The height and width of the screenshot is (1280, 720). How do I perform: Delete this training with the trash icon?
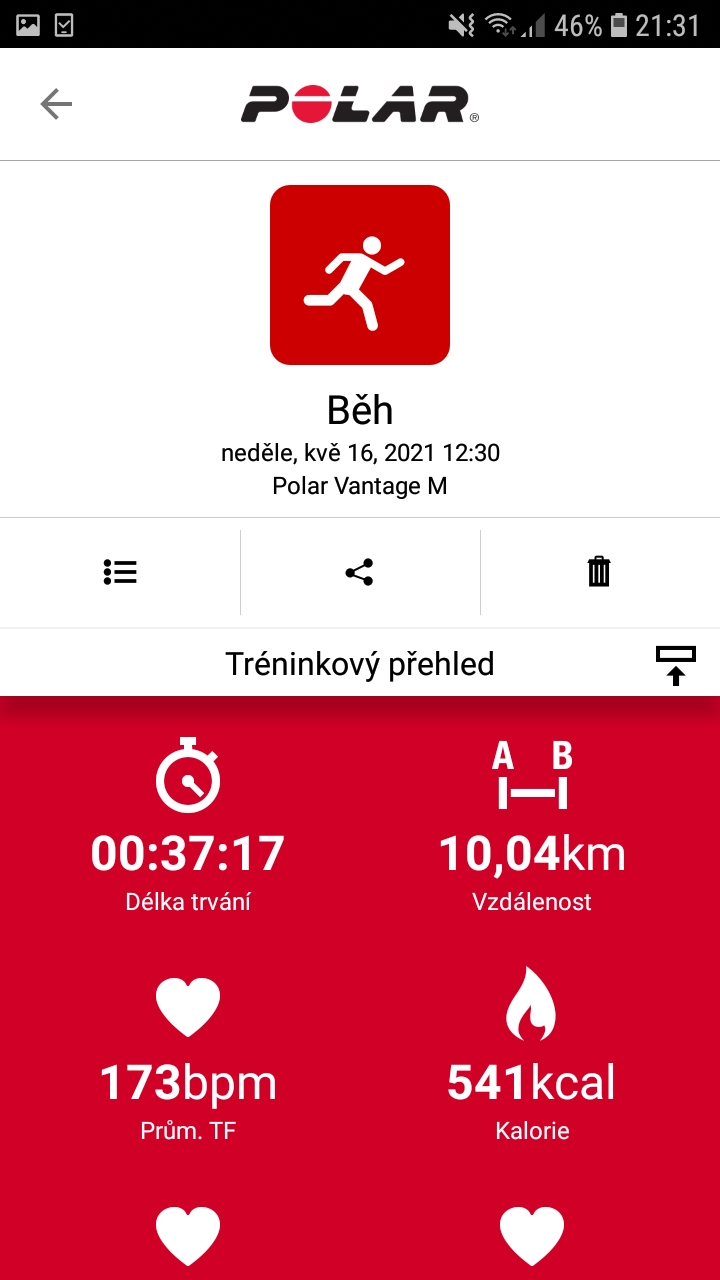[x=599, y=572]
